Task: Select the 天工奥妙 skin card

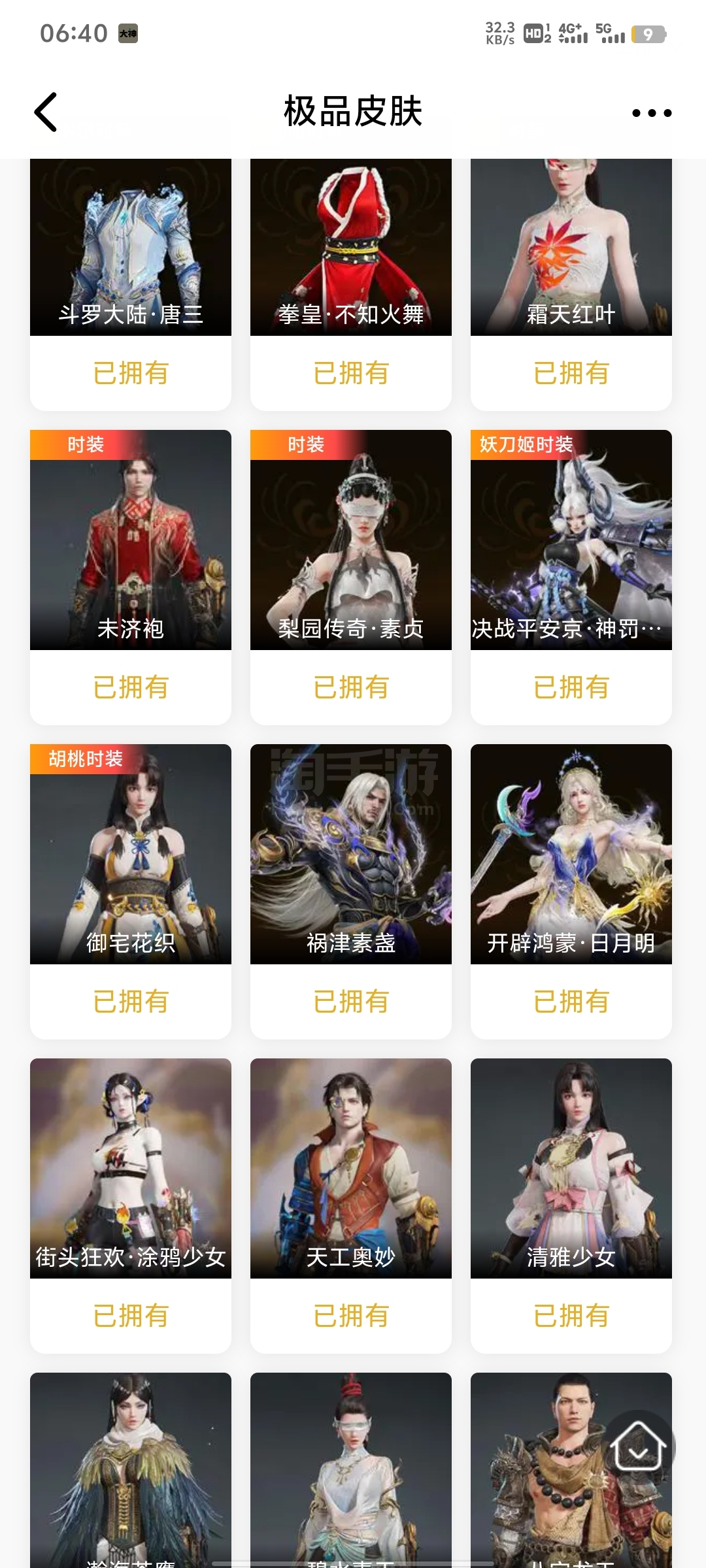Action: tap(351, 1169)
